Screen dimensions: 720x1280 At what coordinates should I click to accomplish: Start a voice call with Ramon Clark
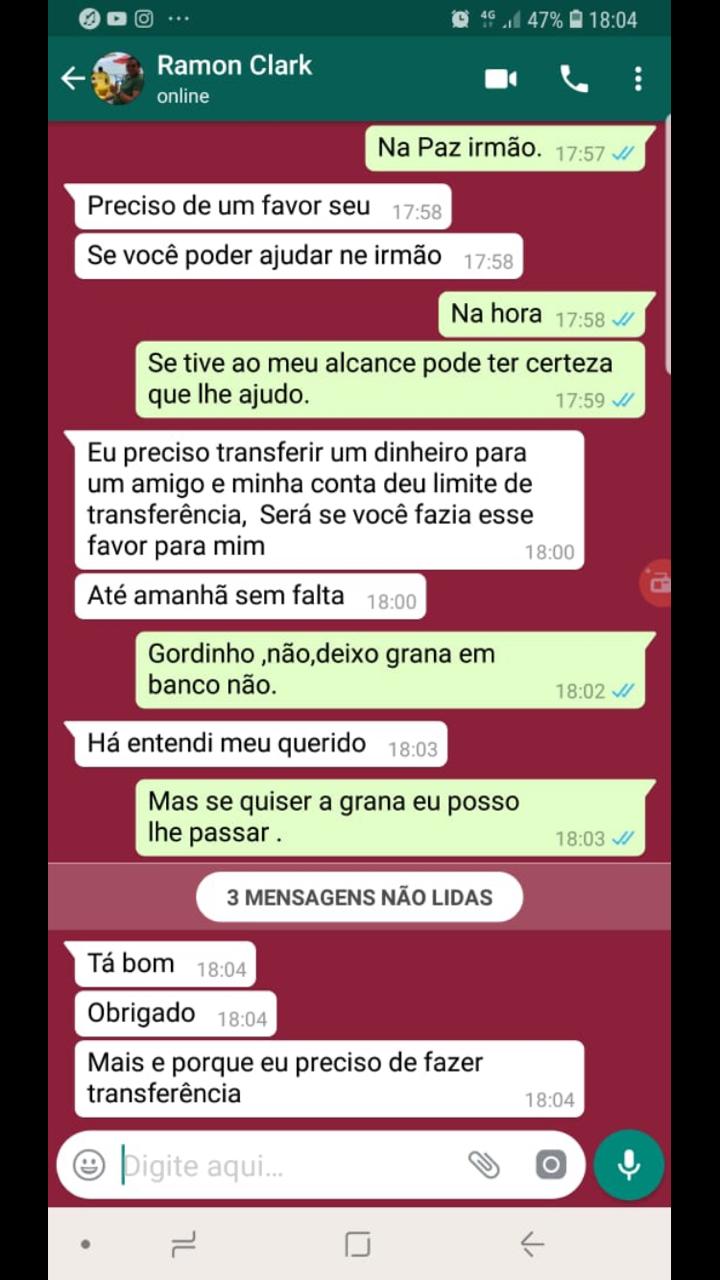click(x=574, y=79)
